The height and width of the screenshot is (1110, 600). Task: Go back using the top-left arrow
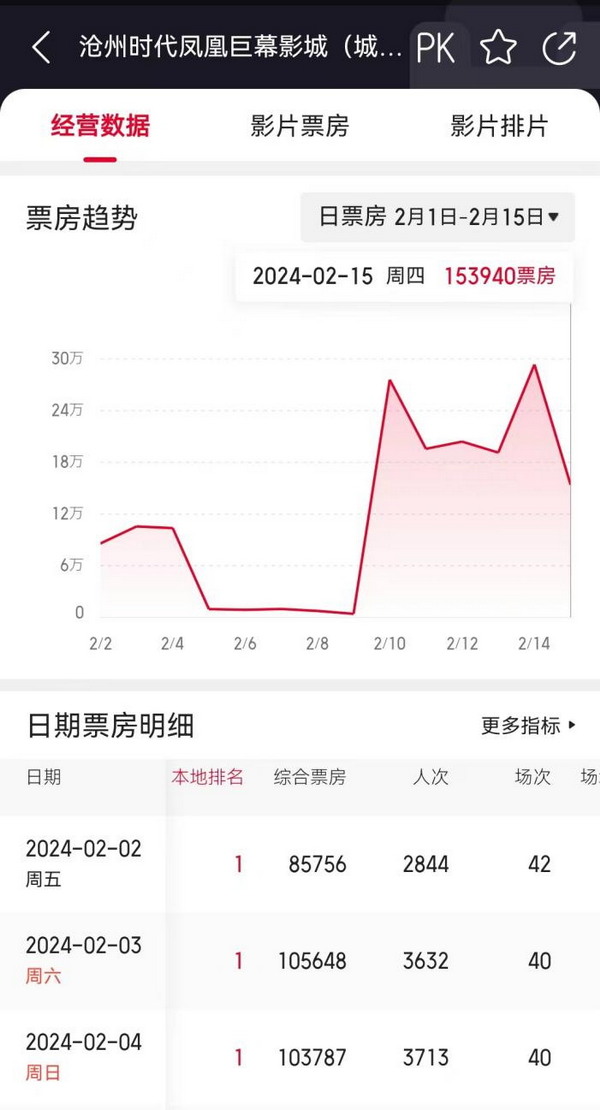point(40,47)
